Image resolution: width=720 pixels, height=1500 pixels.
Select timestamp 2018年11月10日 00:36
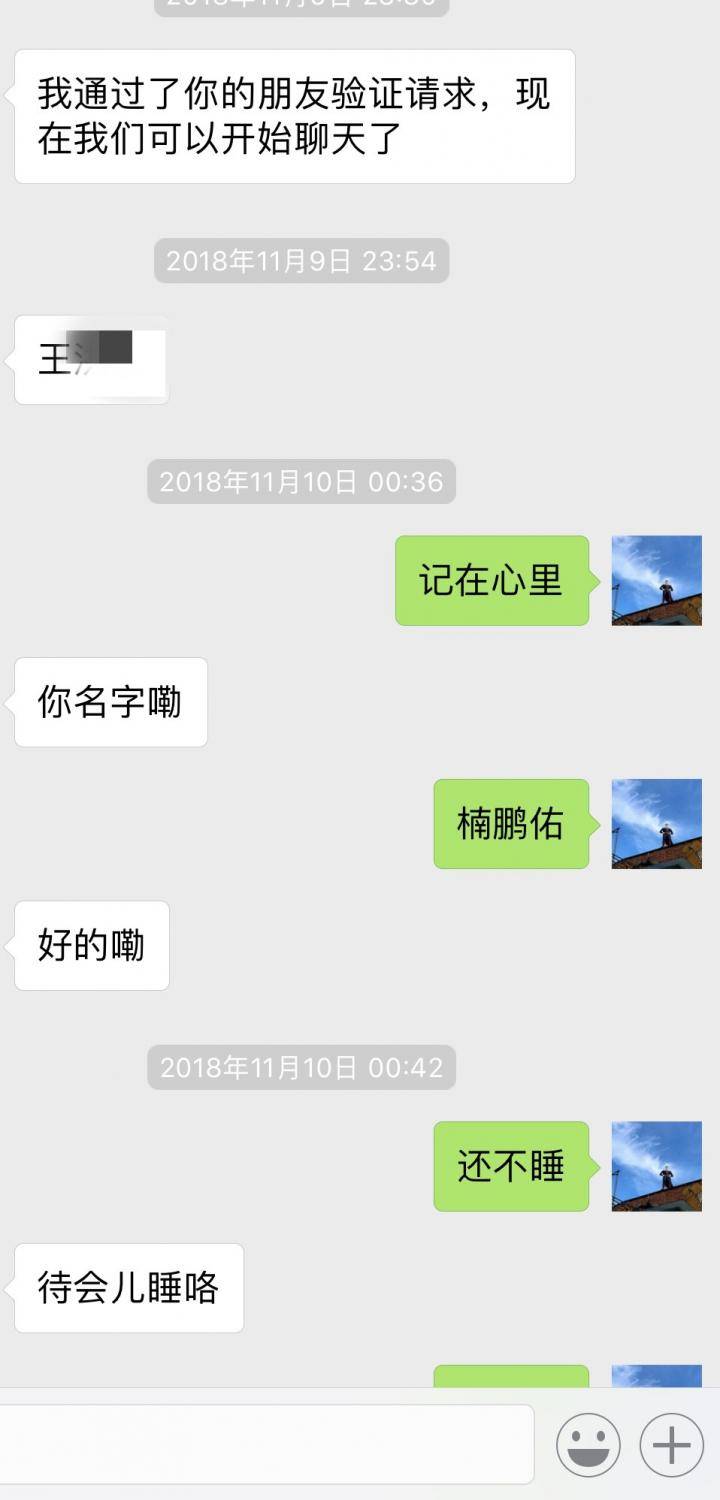pyautogui.click(x=301, y=482)
